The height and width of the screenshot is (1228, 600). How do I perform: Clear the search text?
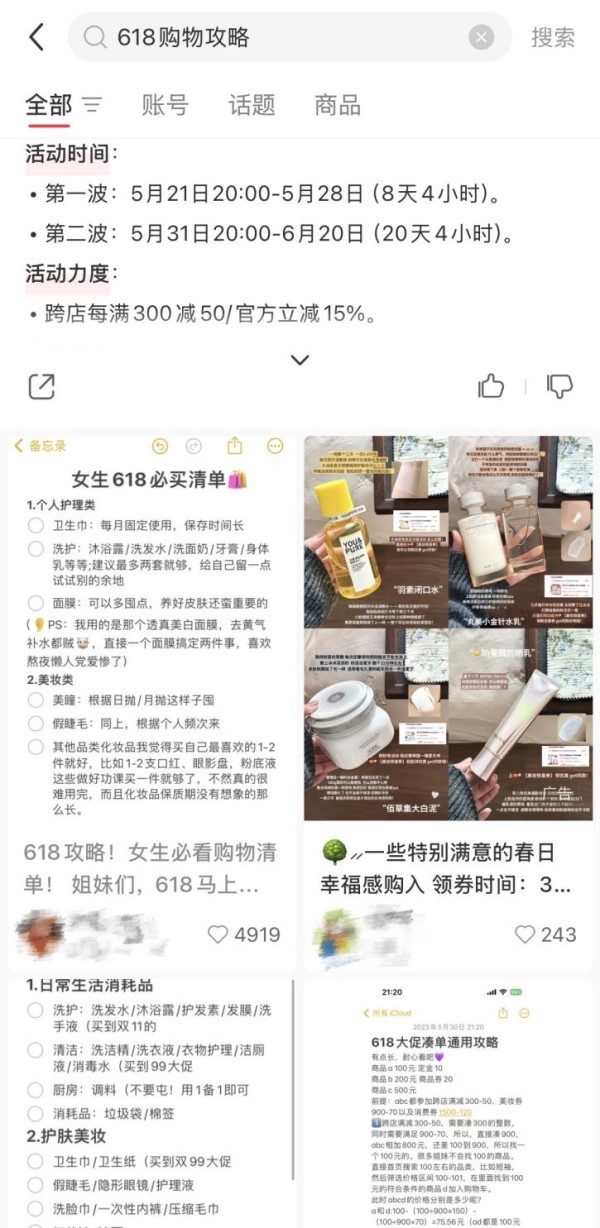[482, 38]
